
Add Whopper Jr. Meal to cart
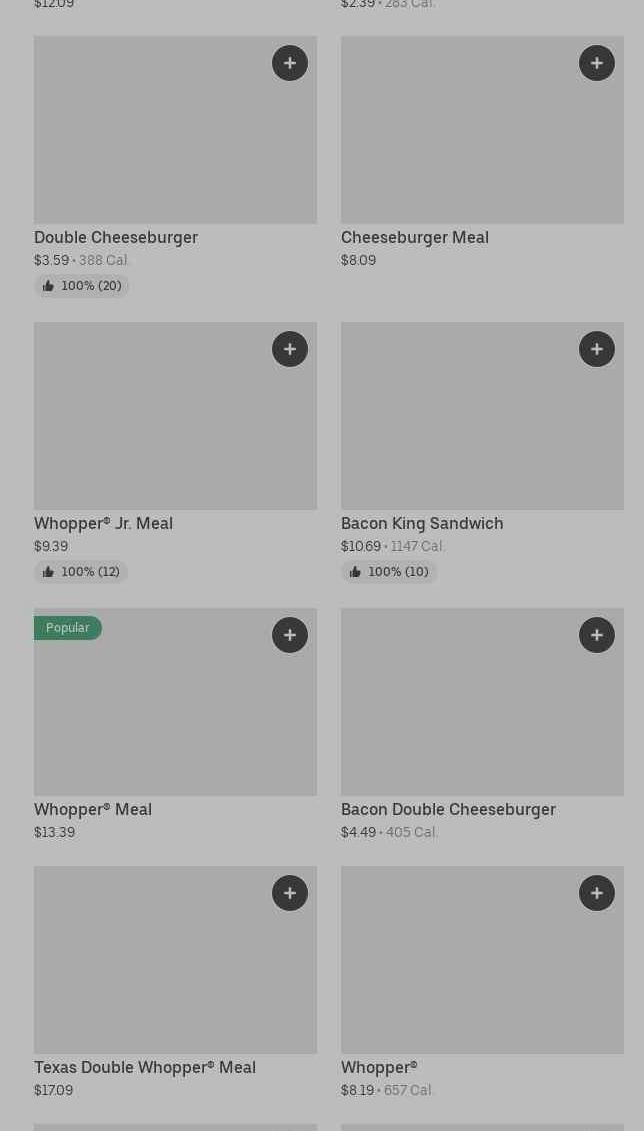pyautogui.click(x=290, y=349)
